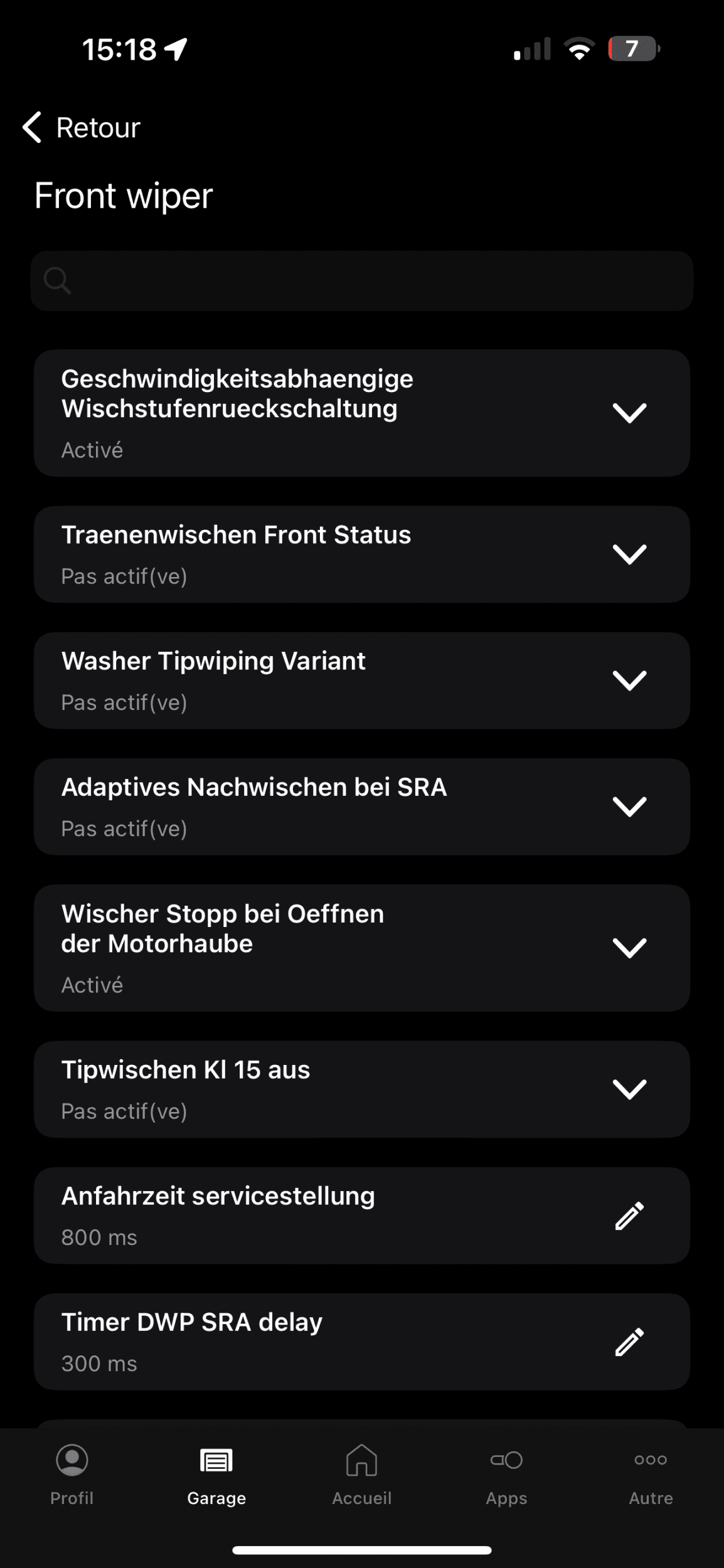The width and height of the screenshot is (724, 1568).
Task: Switch to the Profil tab
Action: point(72,1475)
